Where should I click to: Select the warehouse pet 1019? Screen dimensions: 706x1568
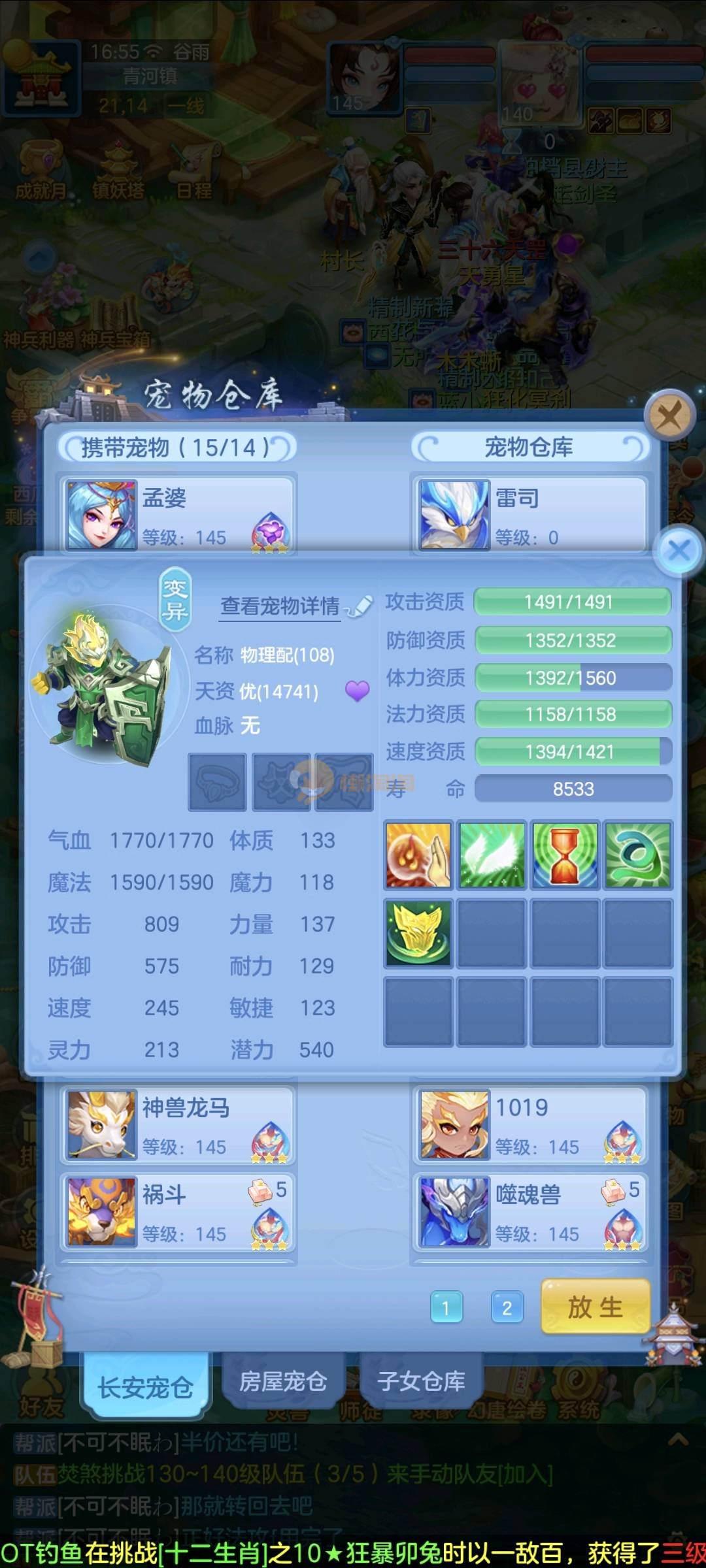pyautogui.click(x=529, y=1125)
